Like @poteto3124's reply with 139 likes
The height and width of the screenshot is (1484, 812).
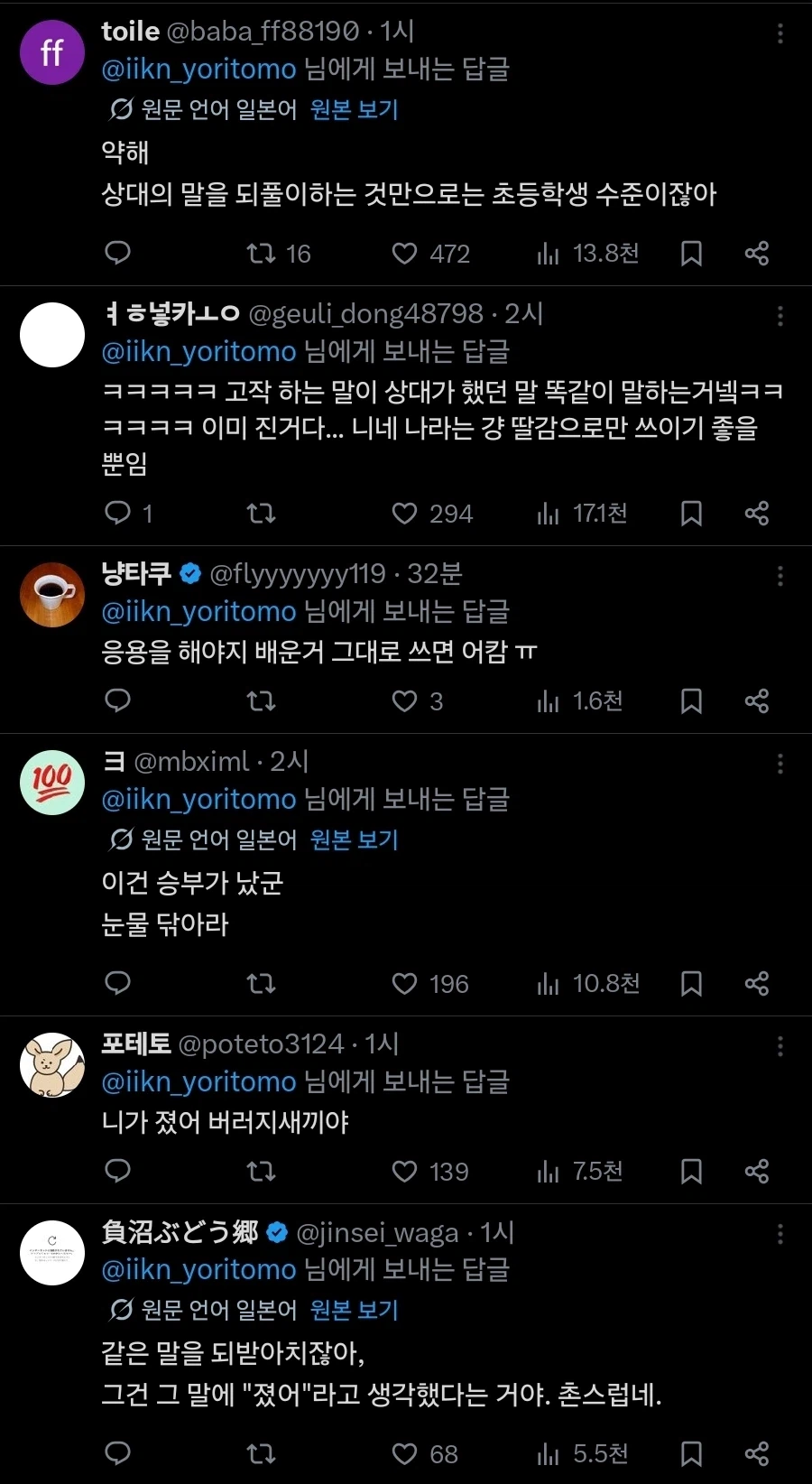(x=404, y=1172)
